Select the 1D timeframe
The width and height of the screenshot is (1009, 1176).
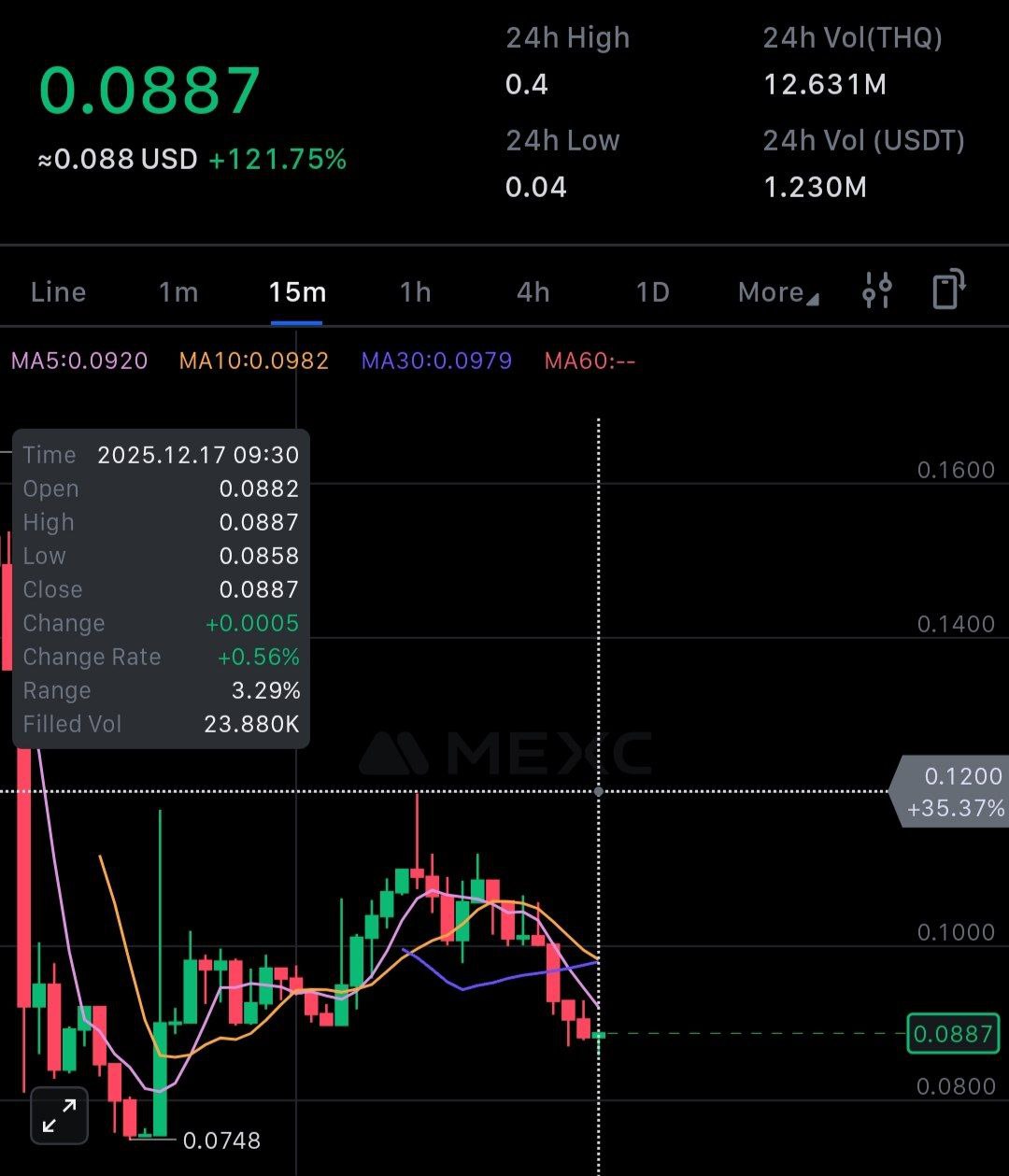[652, 292]
